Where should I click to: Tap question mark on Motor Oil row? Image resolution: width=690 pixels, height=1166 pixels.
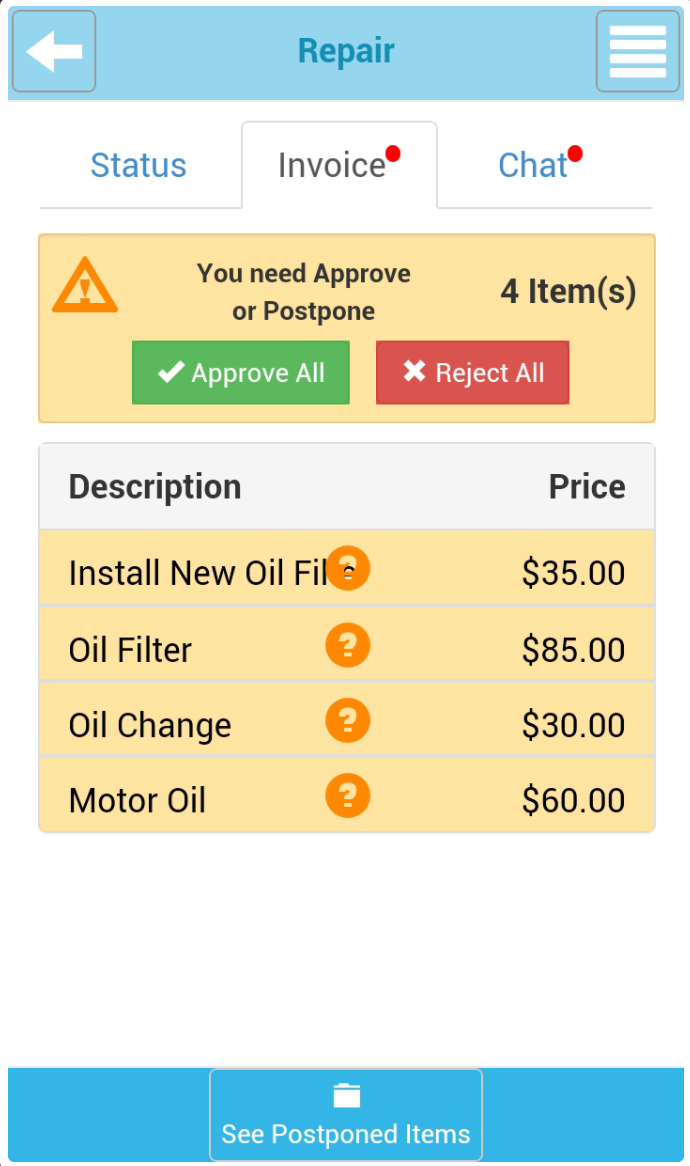[x=348, y=796]
